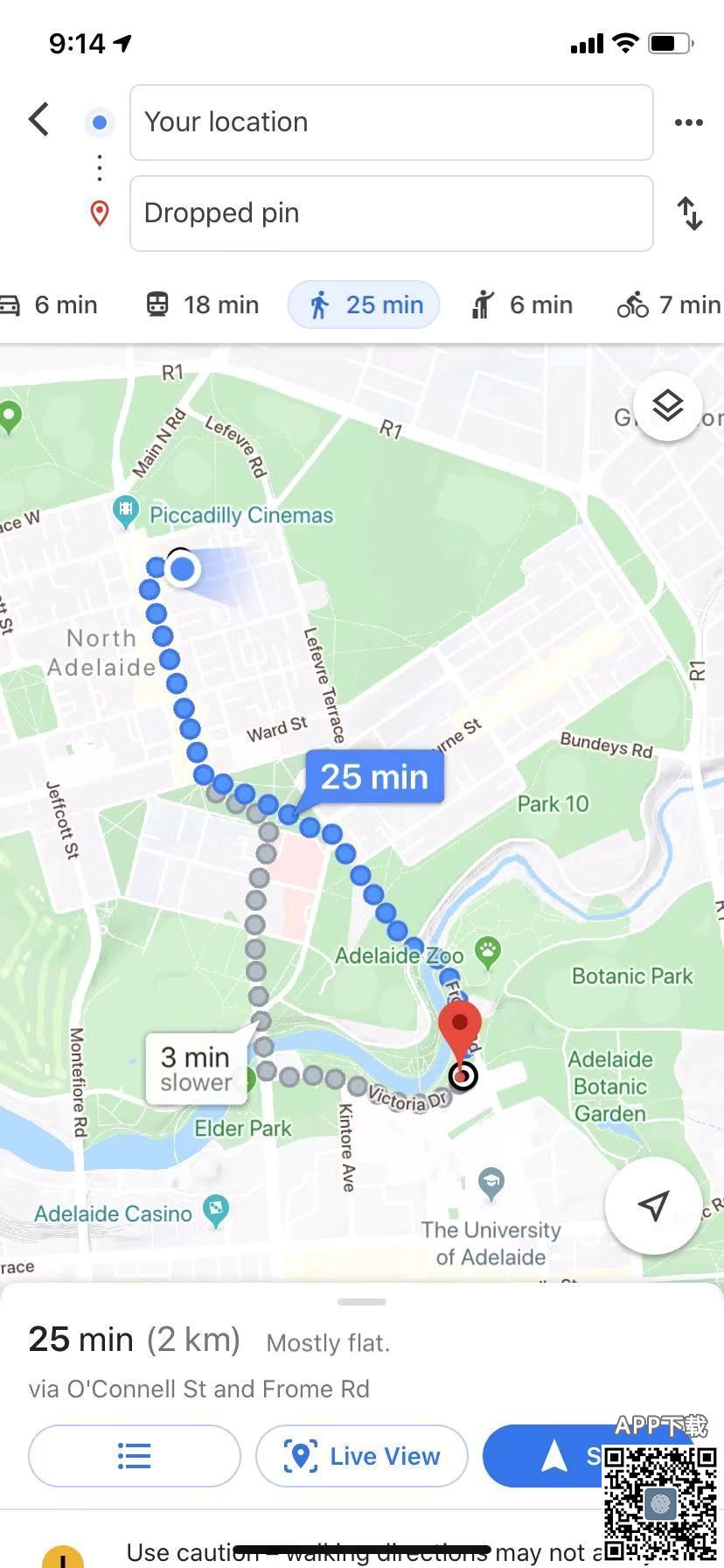The image size is (724, 1568).
Task: Expand the route details sheet handle
Action: pyautogui.click(x=361, y=1302)
